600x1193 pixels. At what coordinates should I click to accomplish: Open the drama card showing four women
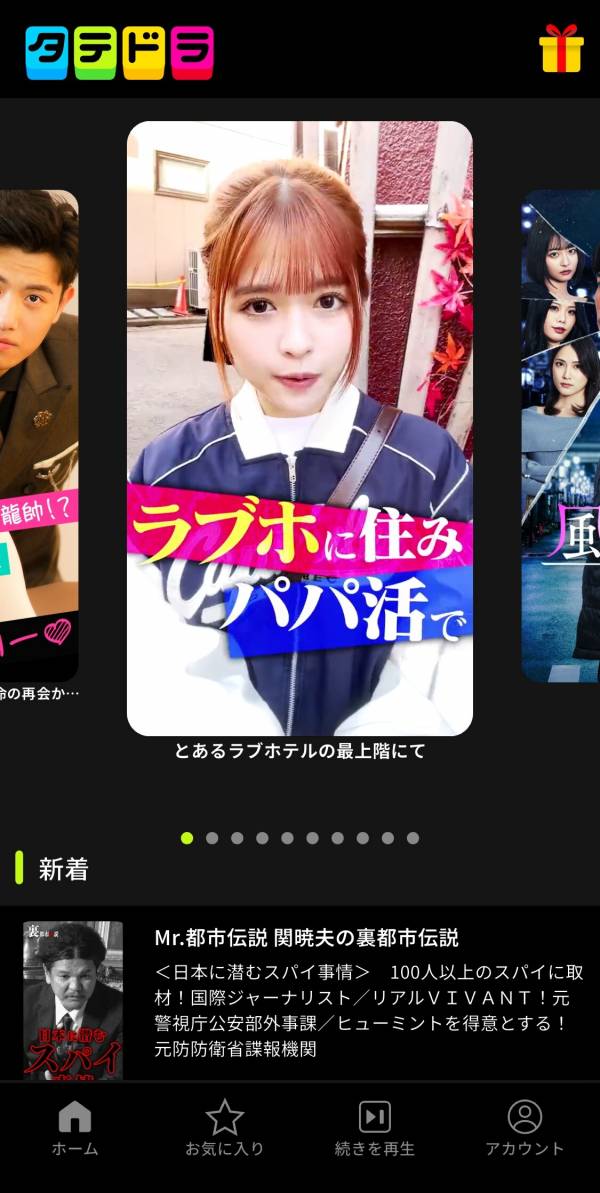562,435
